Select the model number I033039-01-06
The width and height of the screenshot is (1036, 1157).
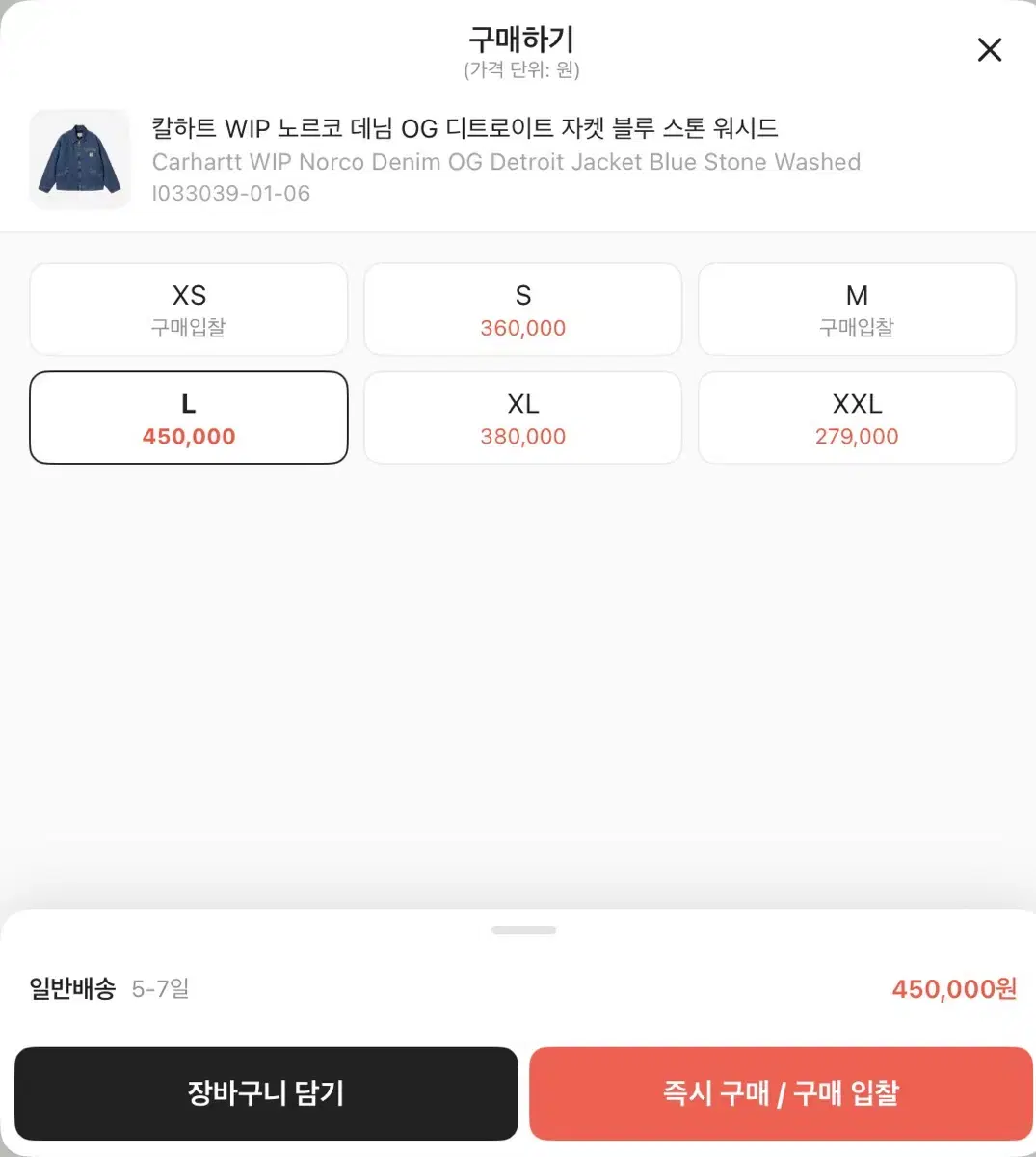coord(231,193)
